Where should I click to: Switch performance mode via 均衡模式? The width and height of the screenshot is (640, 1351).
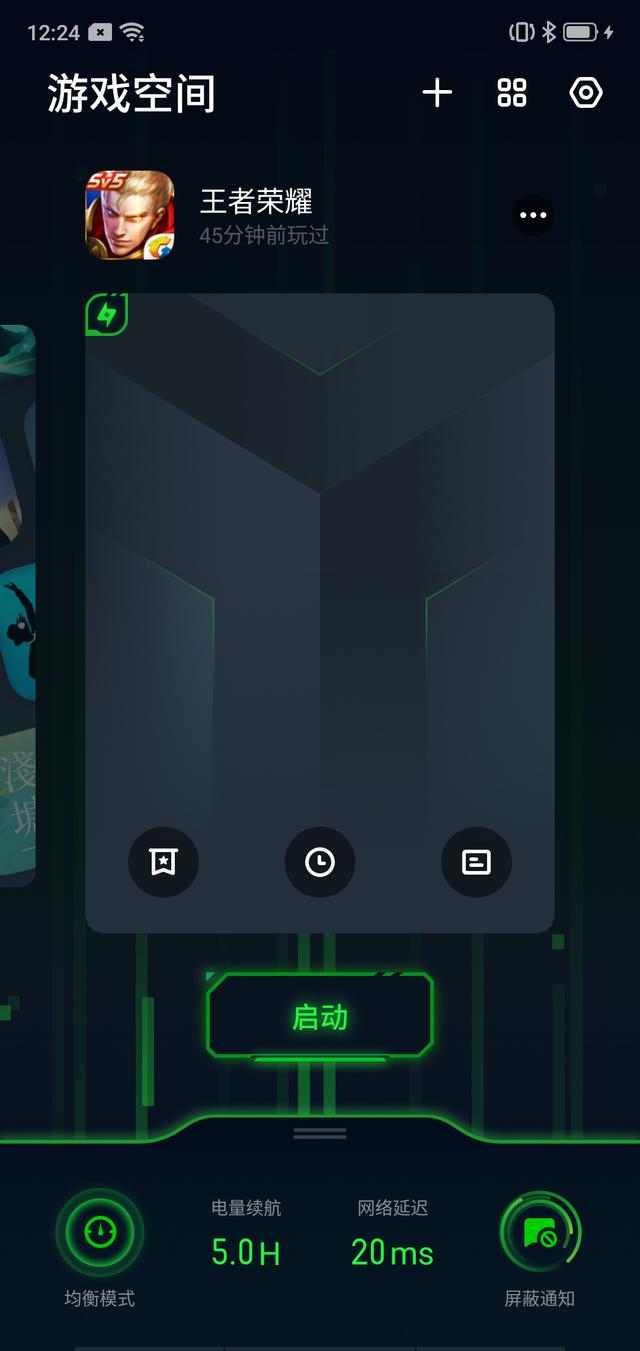pos(99,1233)
